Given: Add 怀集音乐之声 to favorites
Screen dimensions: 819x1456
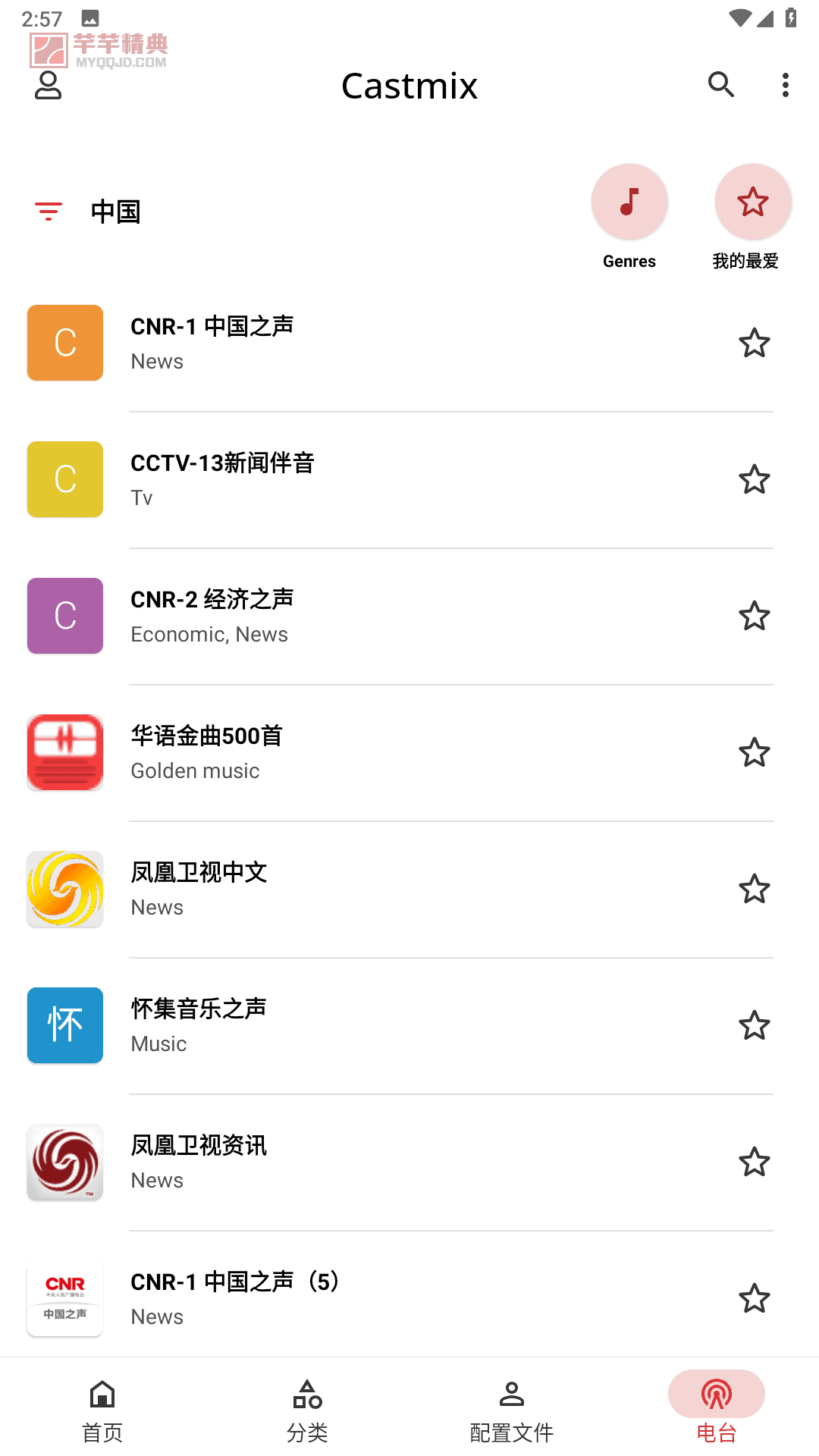Looking at the screenshot, I should pyautogui.click(x=754, y=1025).
